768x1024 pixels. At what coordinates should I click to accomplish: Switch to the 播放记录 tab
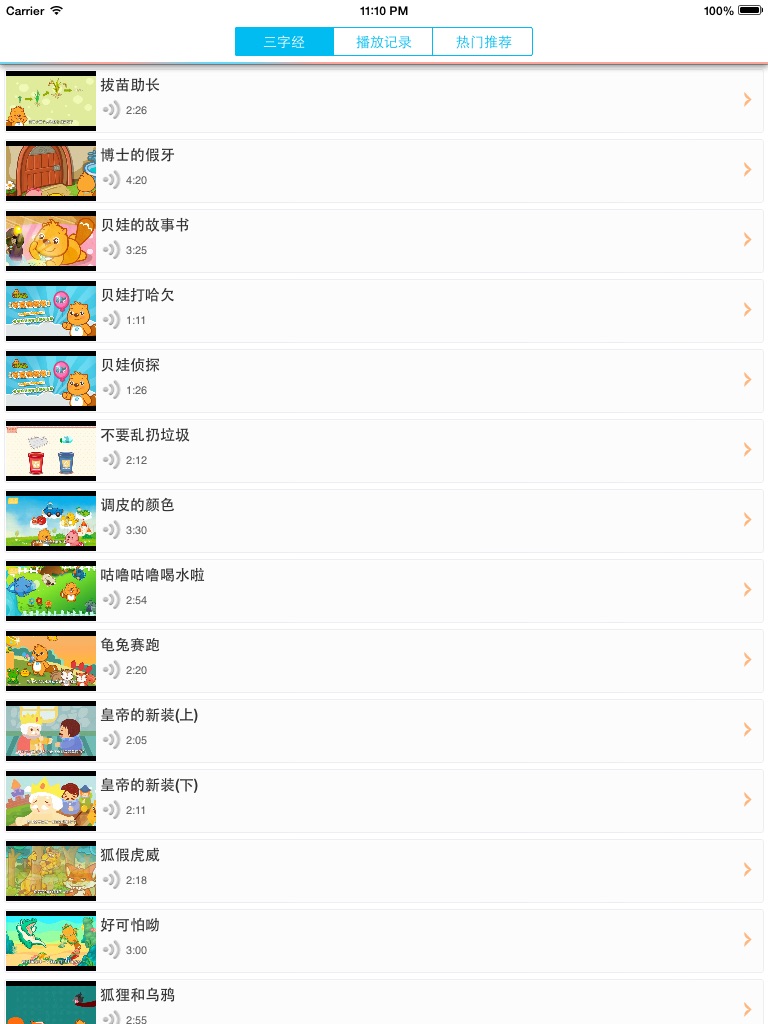point(384,42)
